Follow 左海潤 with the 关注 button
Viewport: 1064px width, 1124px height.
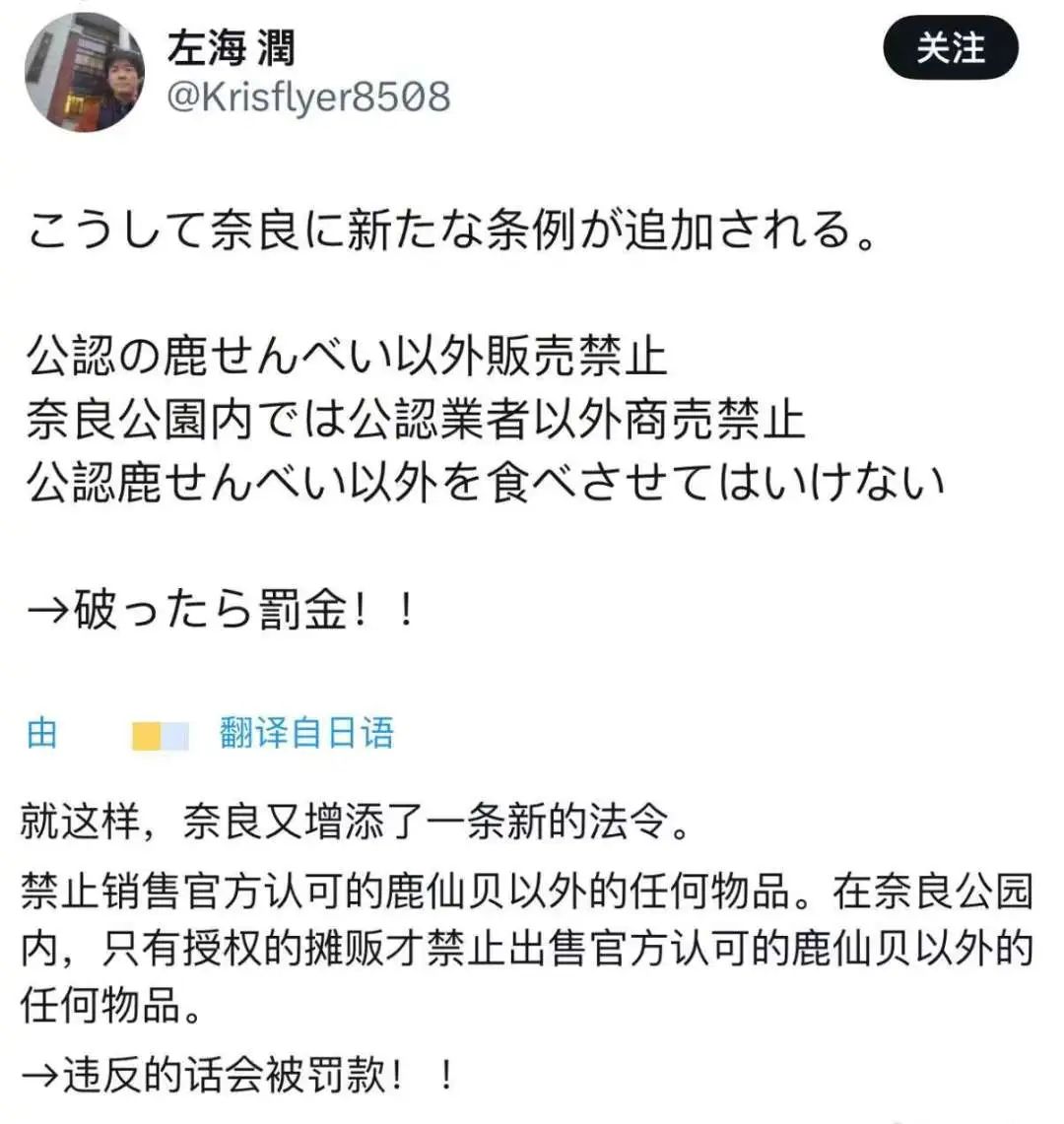950,48
